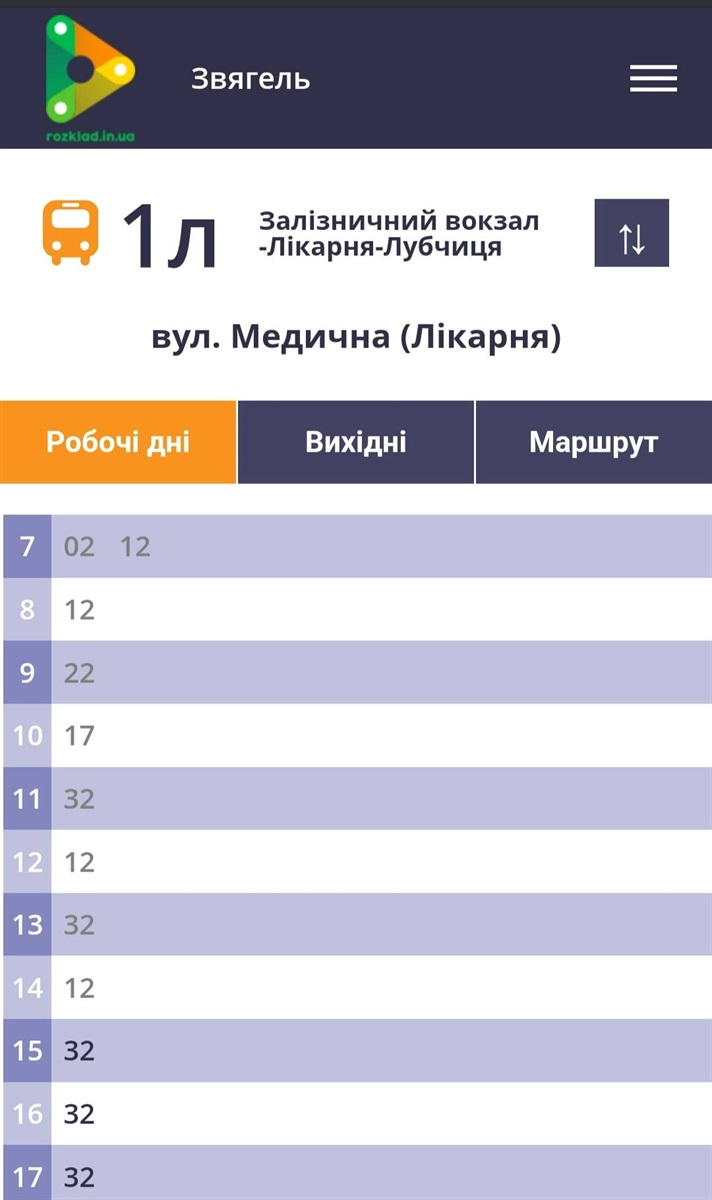Switch to the Вихідні tab
This screenshot has width=712, height=1200.
(356, 442)
